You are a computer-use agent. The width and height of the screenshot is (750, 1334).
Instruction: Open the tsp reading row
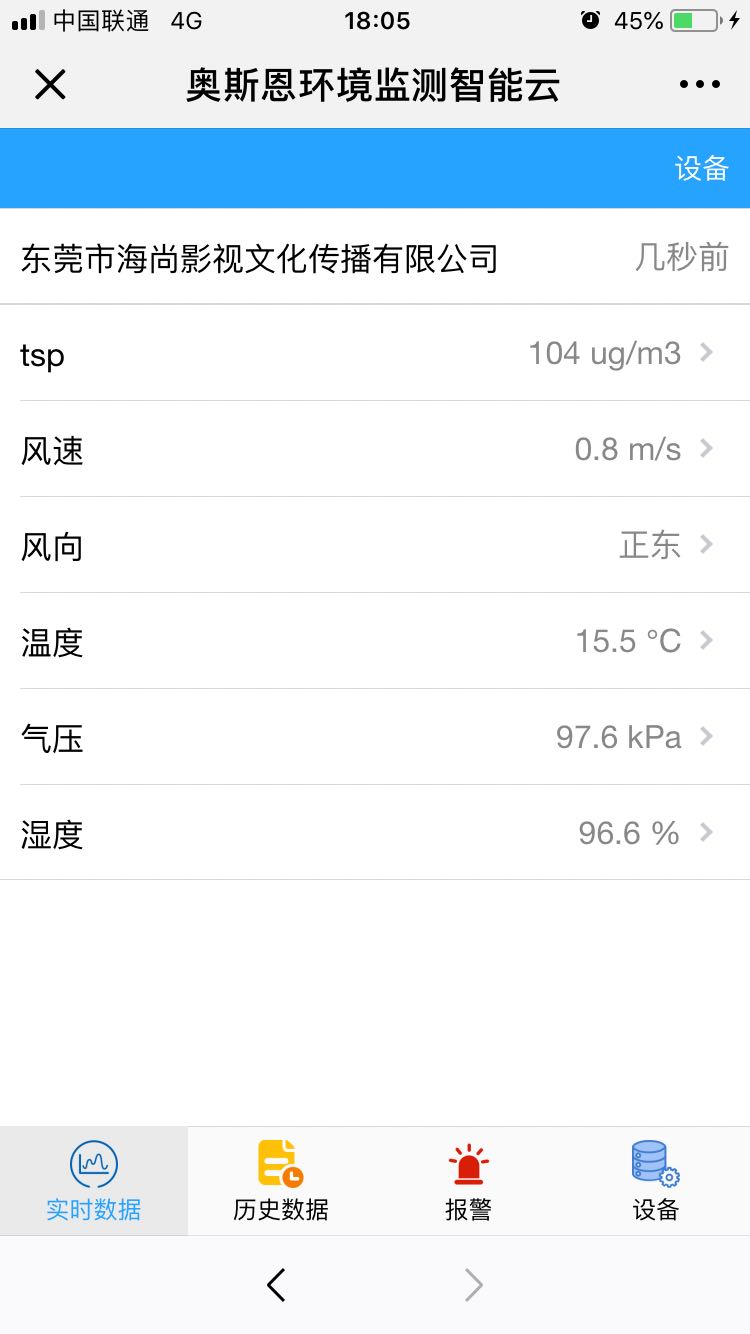click(x=375, y=353)
